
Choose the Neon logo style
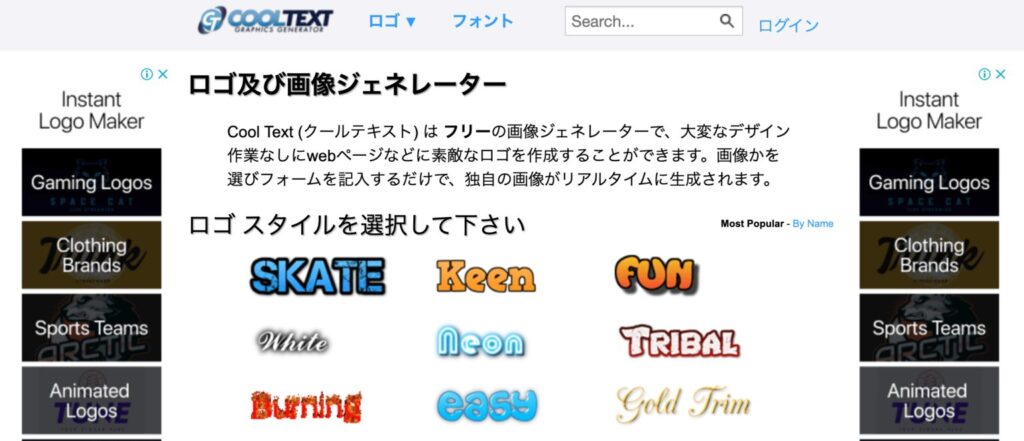480,343
